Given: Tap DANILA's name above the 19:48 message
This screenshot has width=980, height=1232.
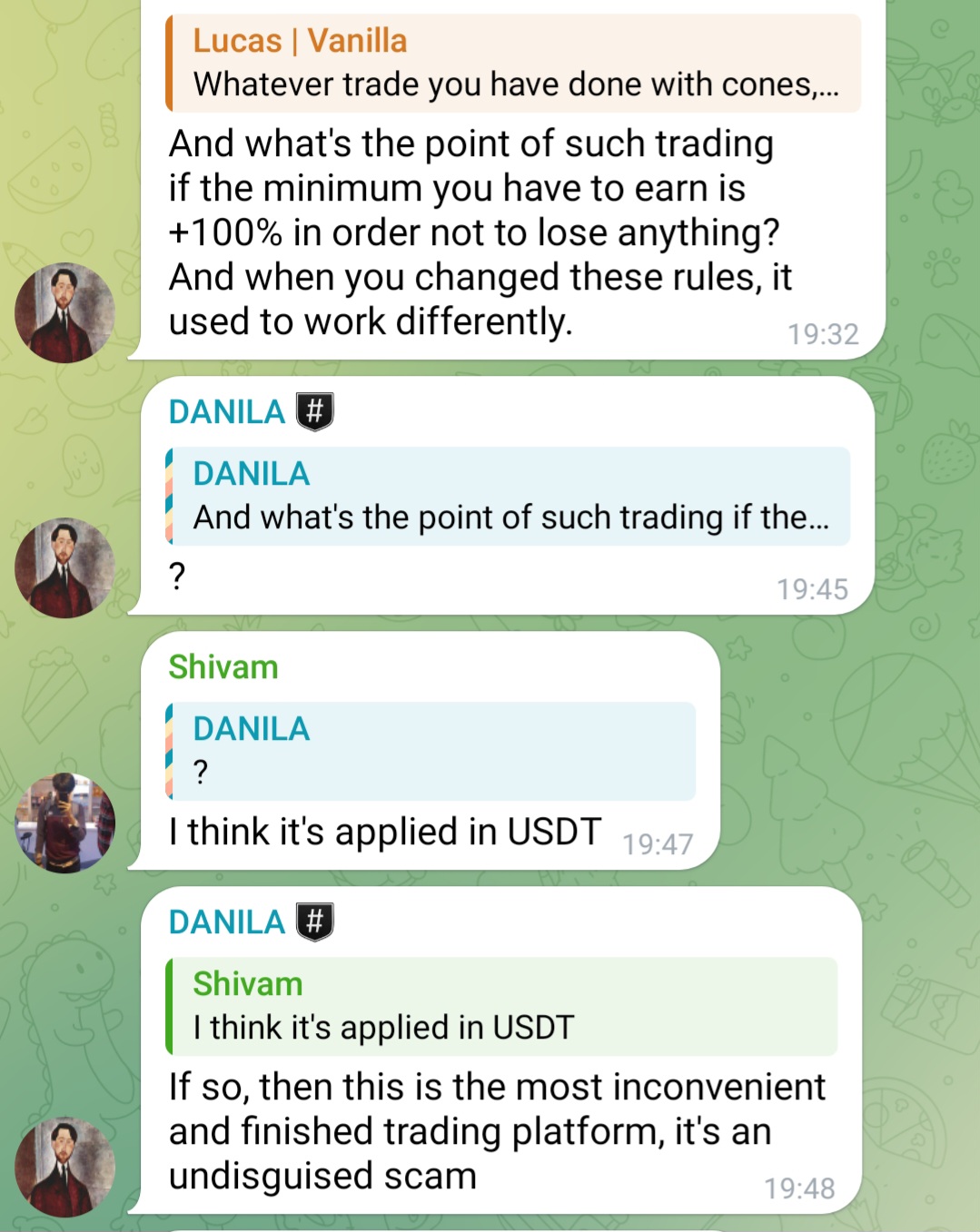Looking at the screenshot, I should pyautogui.click(x=227, y=922).
